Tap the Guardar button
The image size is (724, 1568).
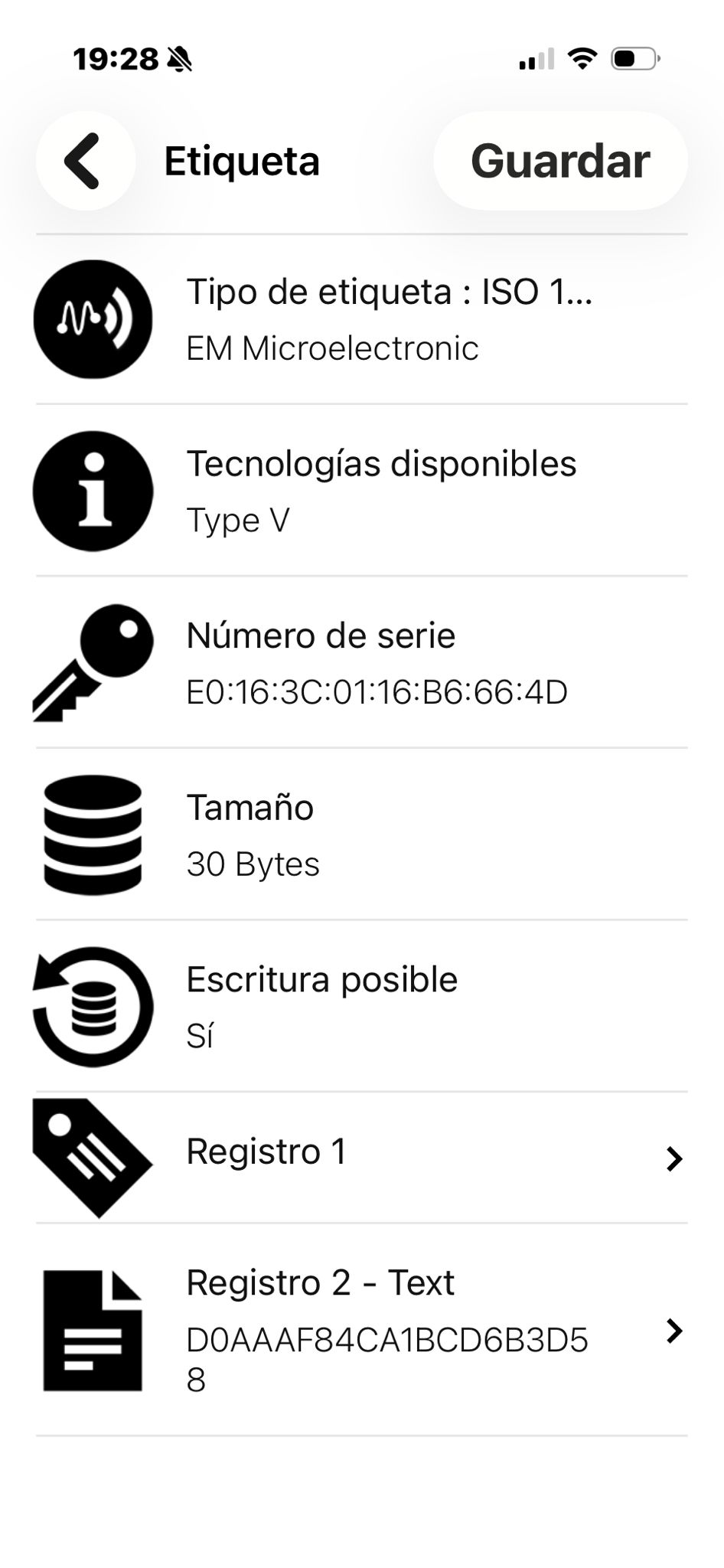coord(560,161)
